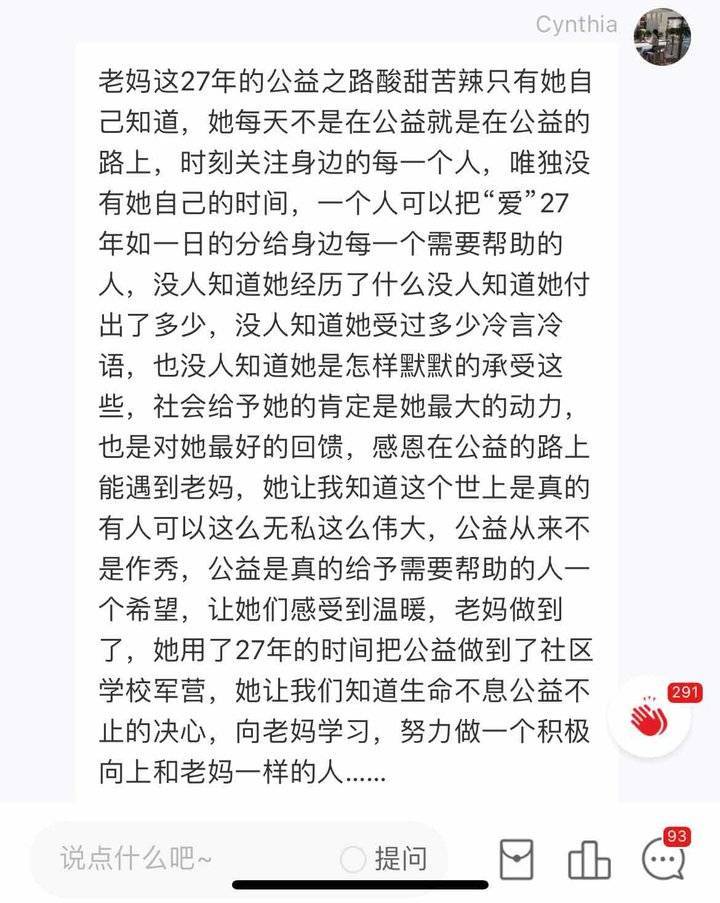Open the comments bubble with 93 badge
This screenshot has height=903, width=720.
[x=662, y=857]
